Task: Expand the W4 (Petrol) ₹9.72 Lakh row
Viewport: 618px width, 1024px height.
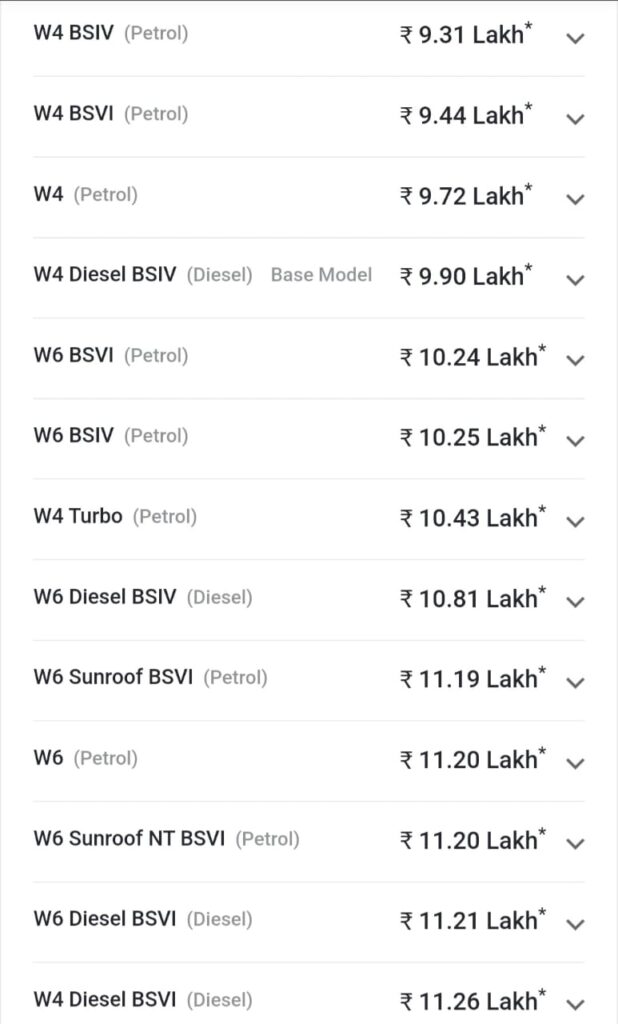Action: pyautogui.click(x=574, y=199)
